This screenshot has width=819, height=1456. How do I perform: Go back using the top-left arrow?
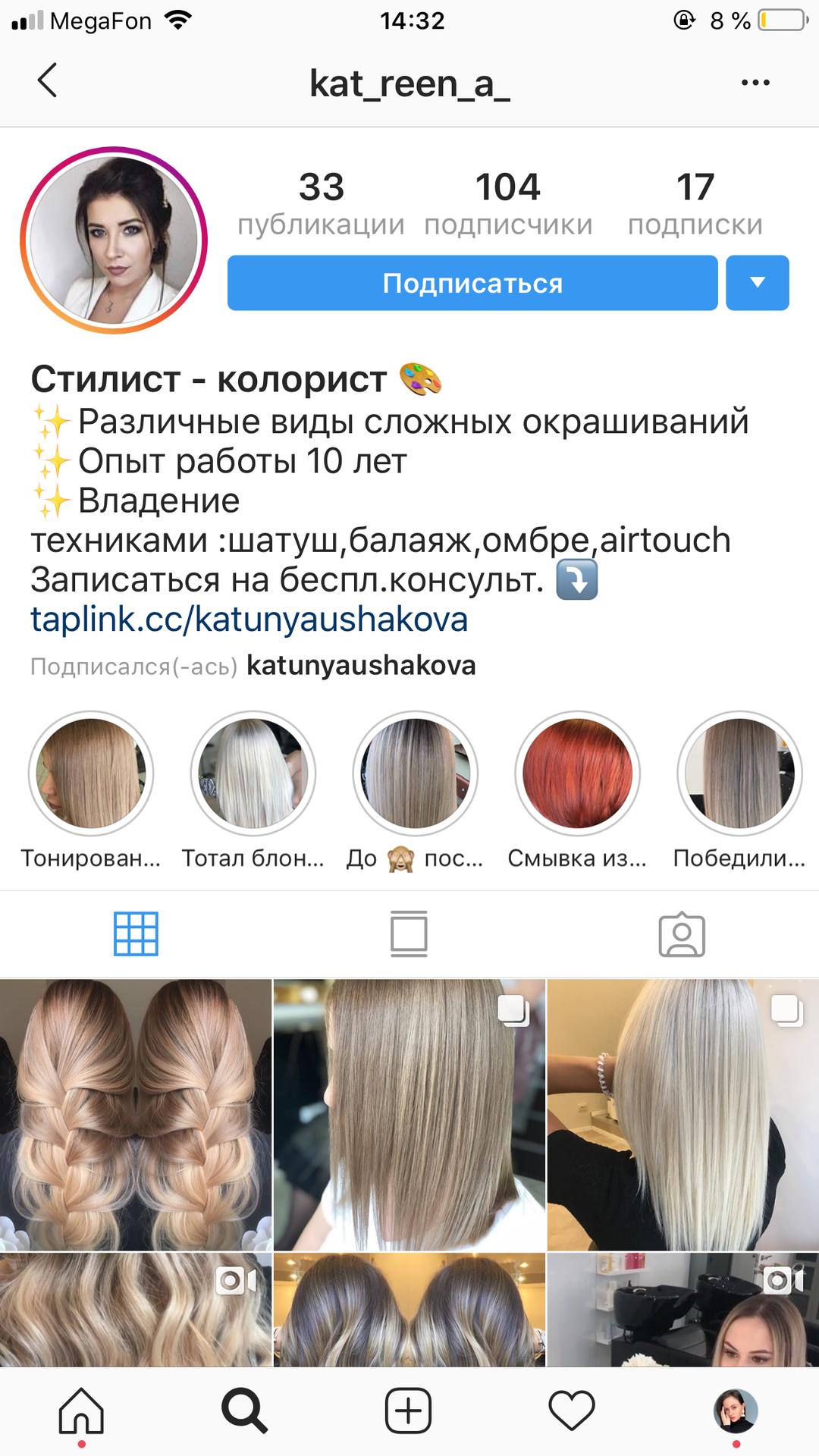[47, 80]
